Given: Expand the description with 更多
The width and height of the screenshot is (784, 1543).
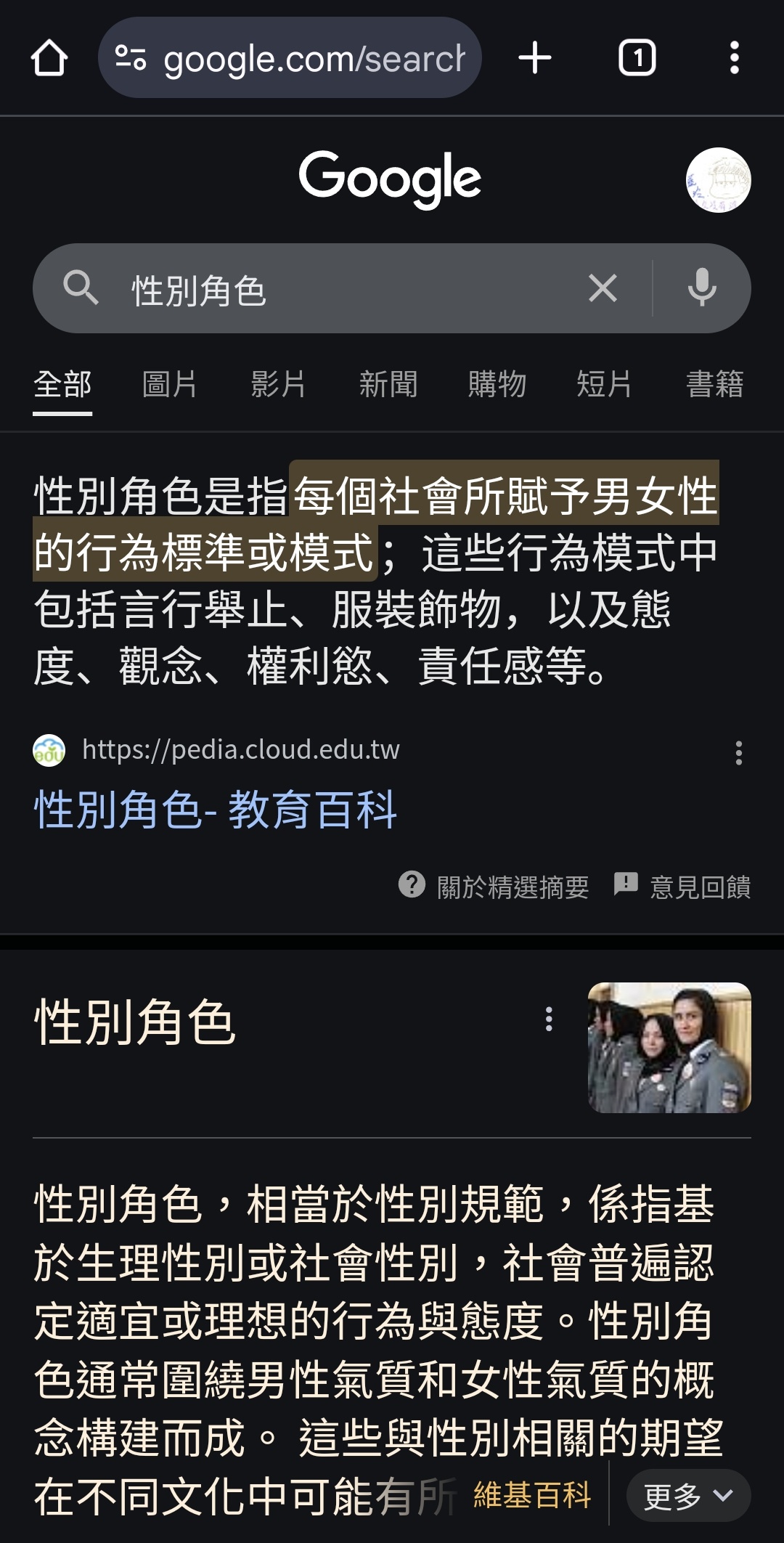Looking at the screenshot, I should click(x=687, y=1496).
